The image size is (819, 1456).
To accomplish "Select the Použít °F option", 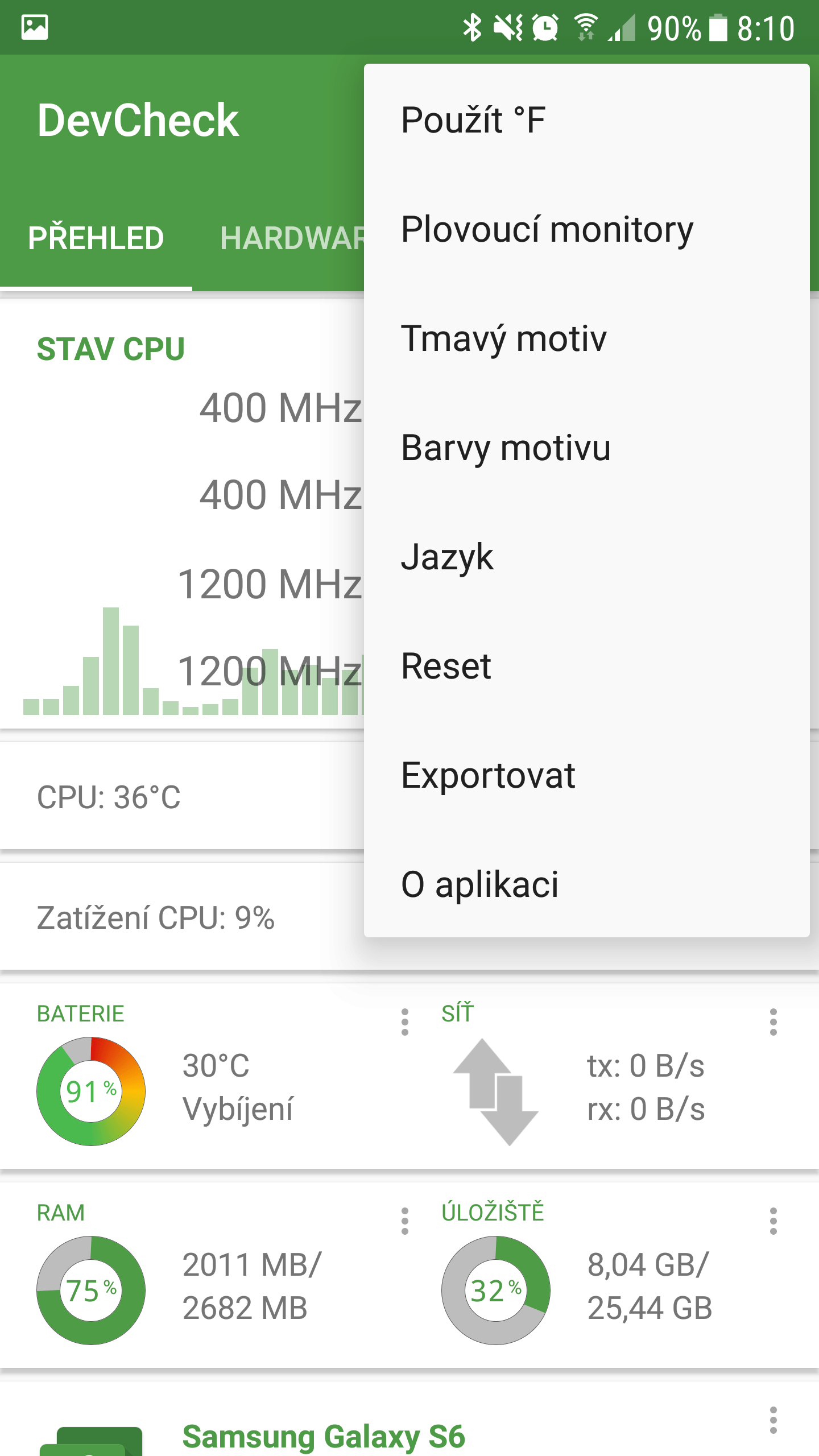I will [x=586, y=120].
